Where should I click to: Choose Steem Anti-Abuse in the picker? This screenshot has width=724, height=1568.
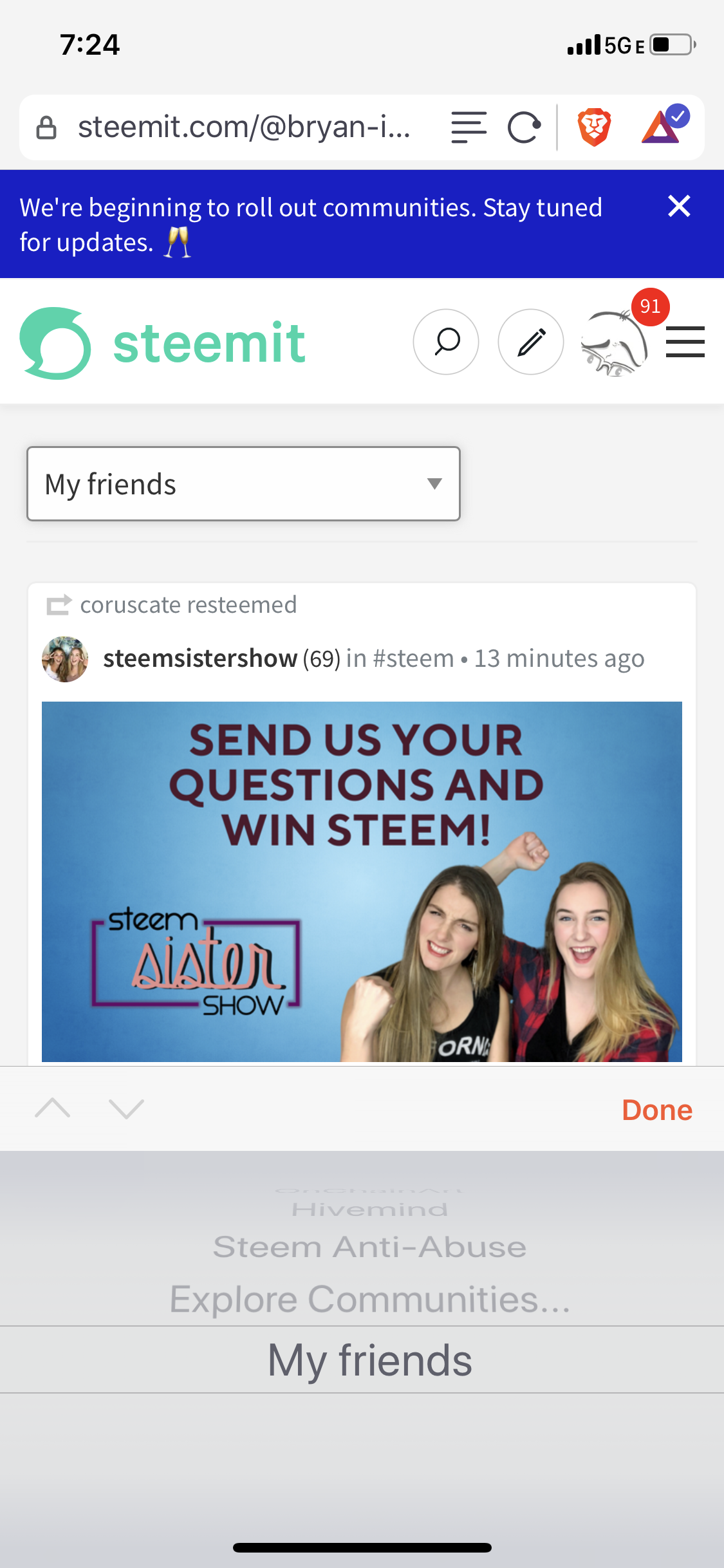[x=369, y=1247]
